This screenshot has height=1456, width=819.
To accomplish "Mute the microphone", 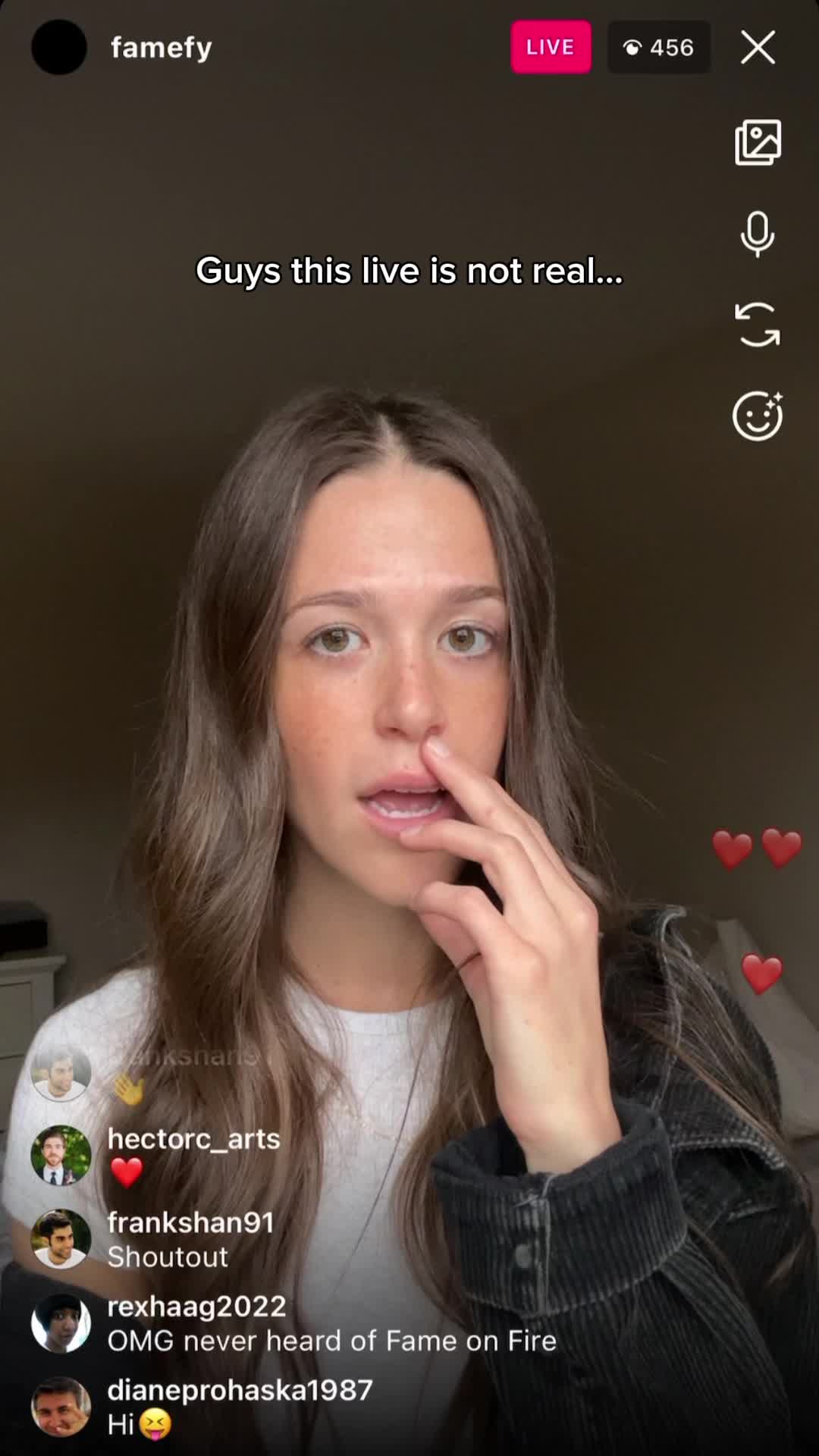I will click(757, 234).
